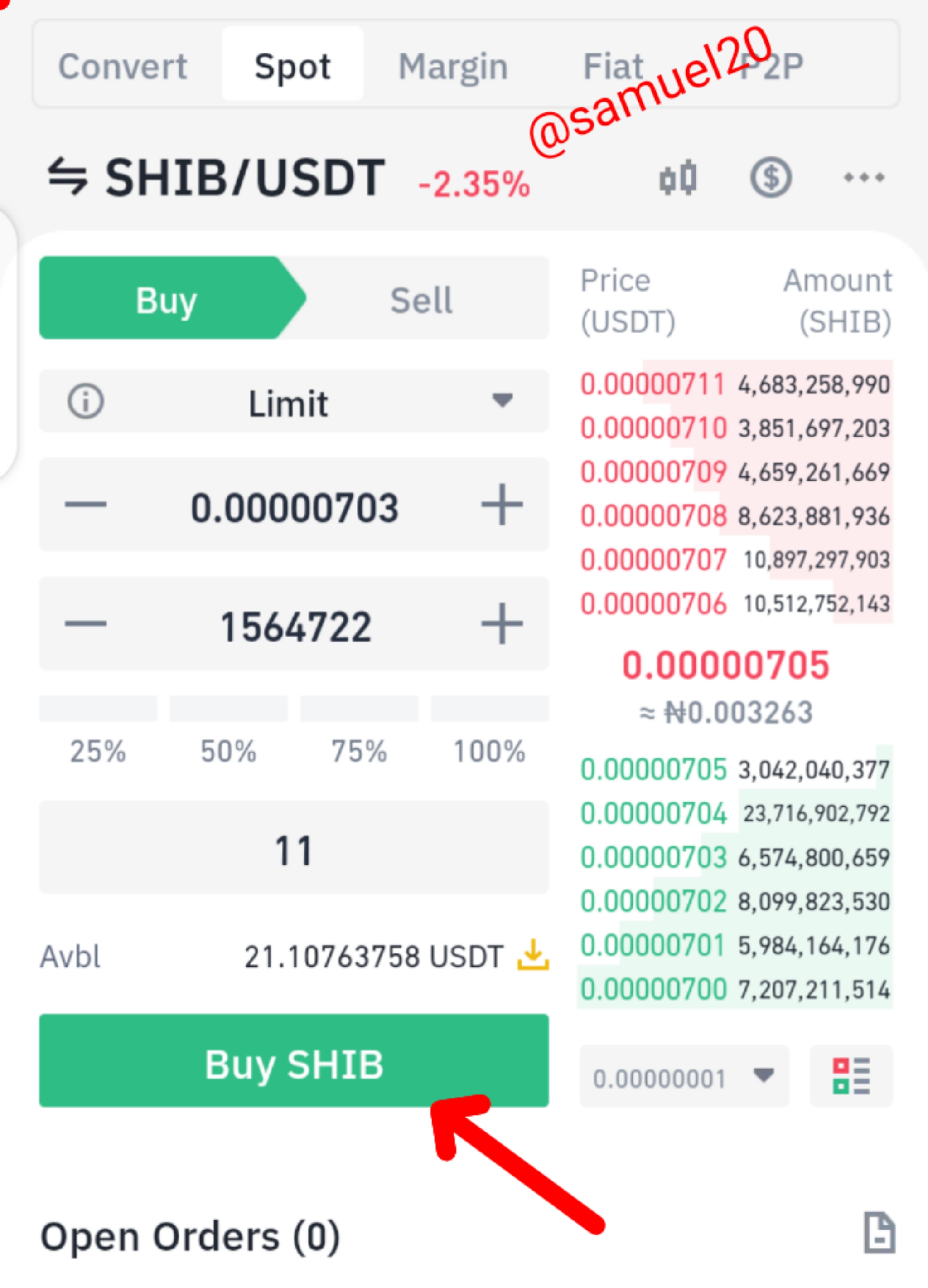The width and height of the screenshot is (928, 1288).
Task: Switch to the Sell side
Action: [x=421, y=299]
